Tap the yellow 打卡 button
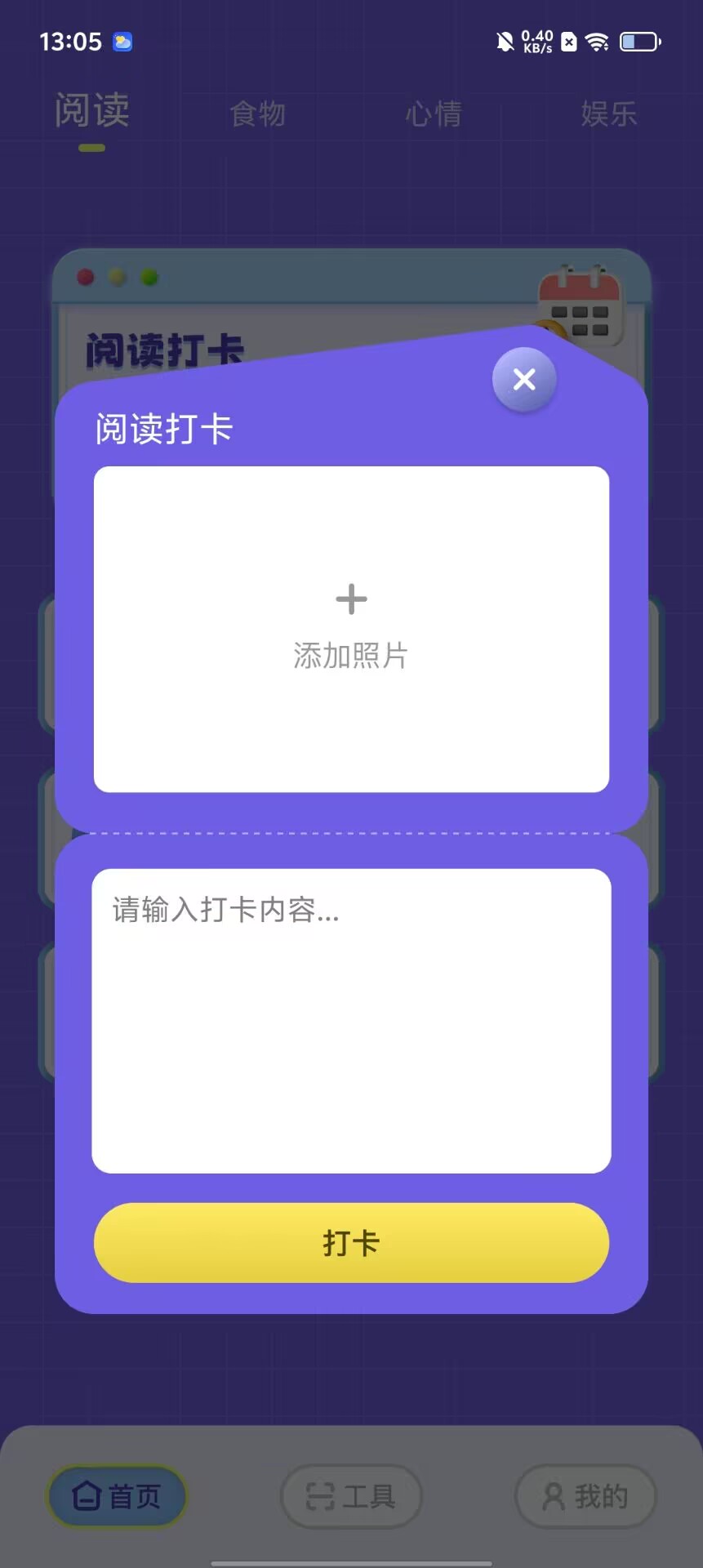 pyautogui.click(x=350, y=1243)
